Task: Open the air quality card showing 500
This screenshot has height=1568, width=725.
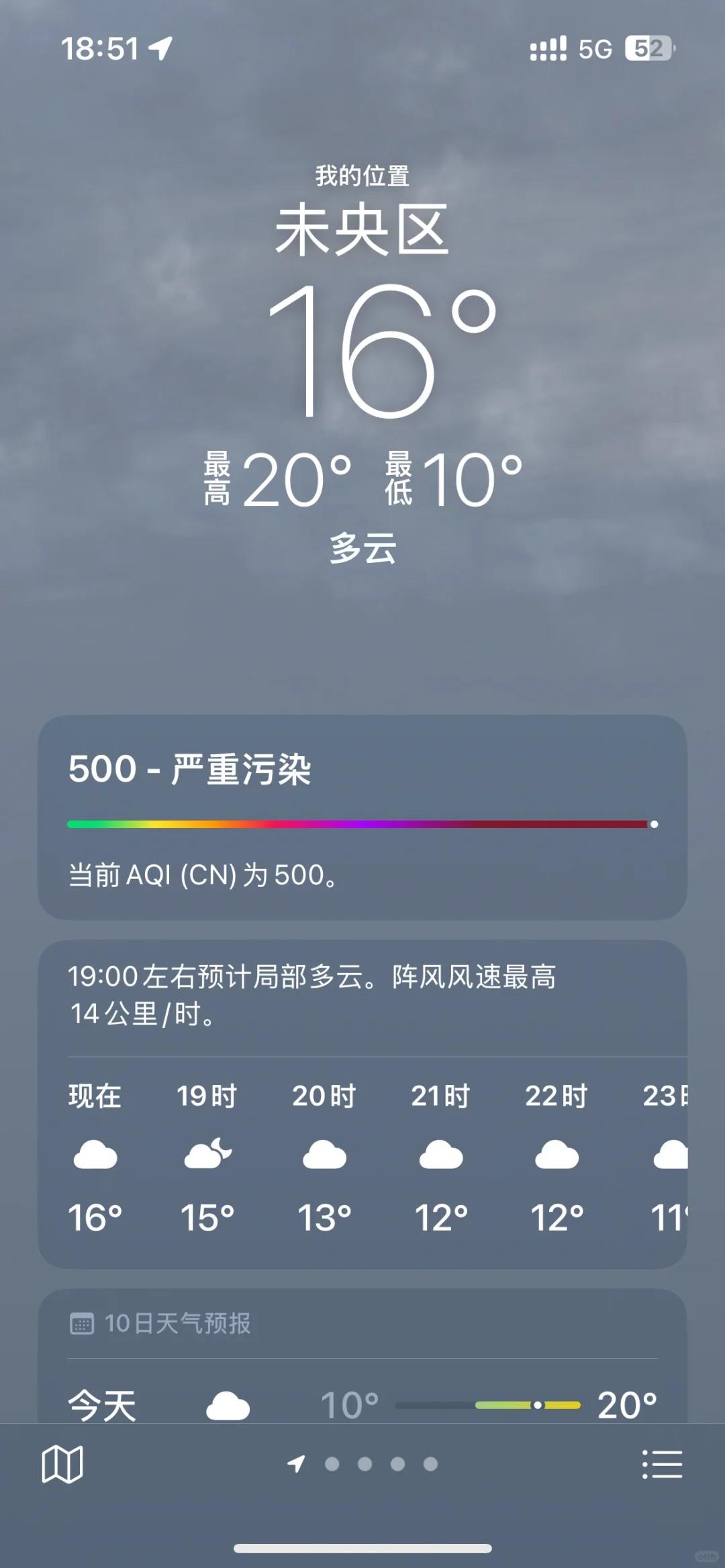Action: pos(362,817)
